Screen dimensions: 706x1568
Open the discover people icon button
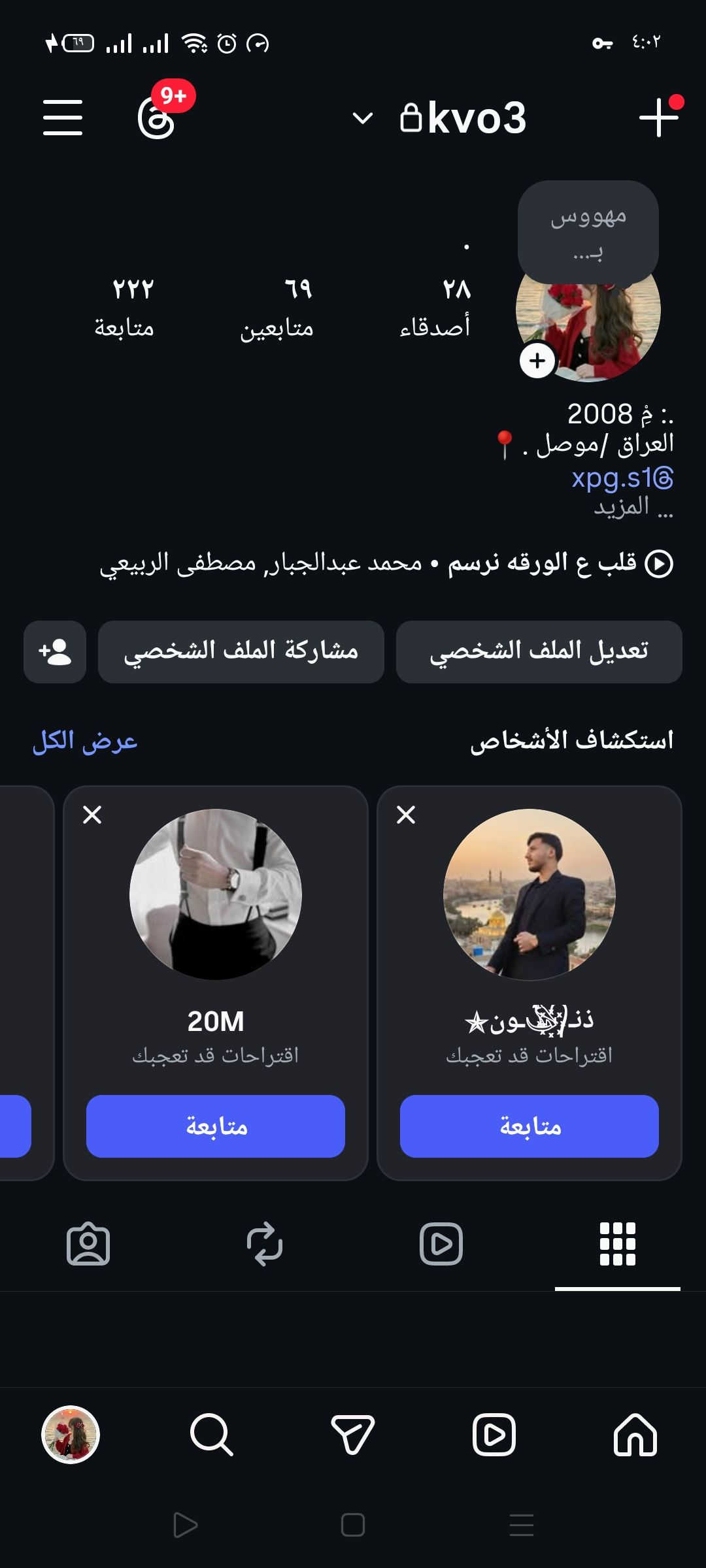pyautogui.click(x=55, y=651)
